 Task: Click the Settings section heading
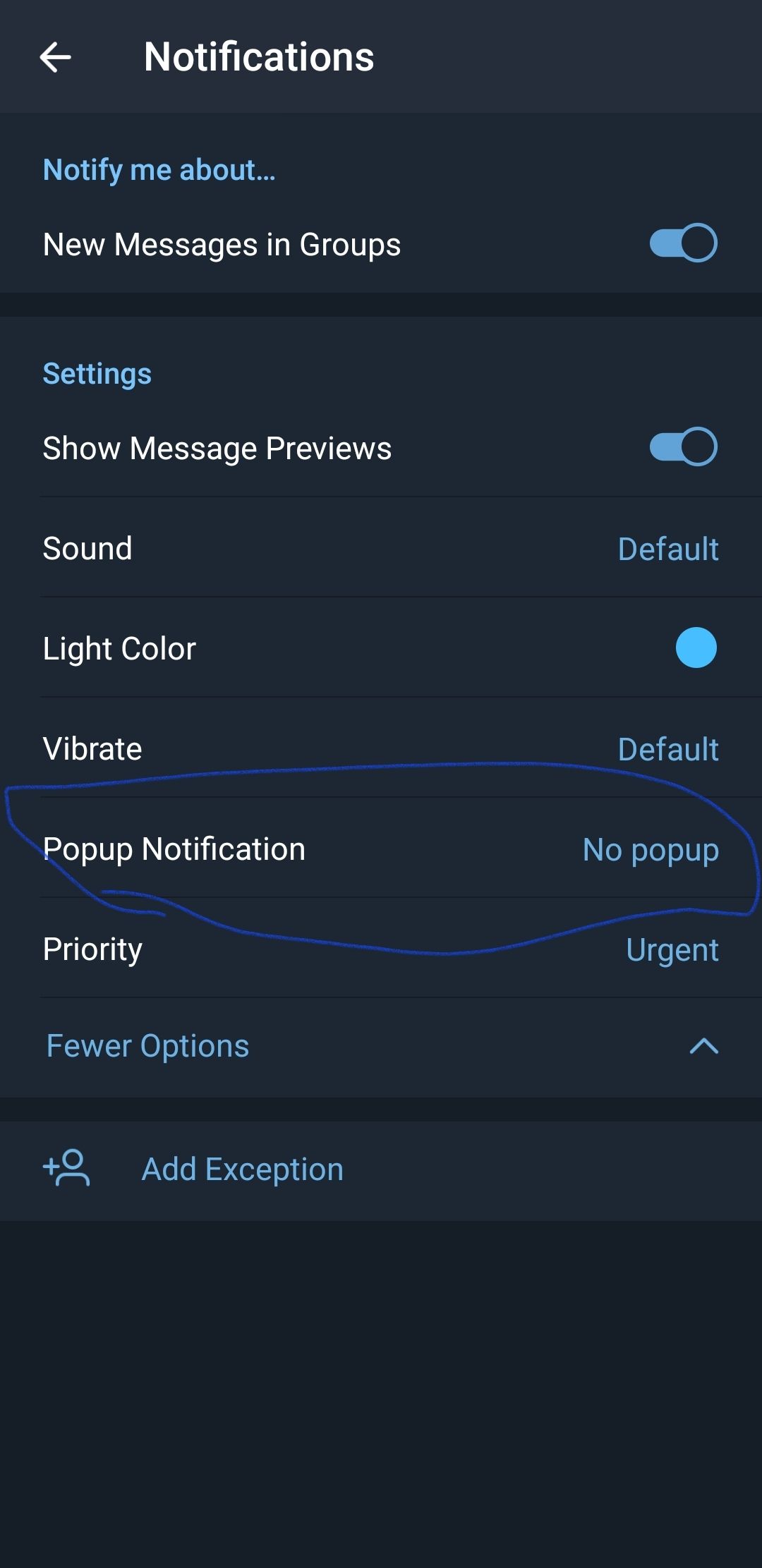[97, 373]
